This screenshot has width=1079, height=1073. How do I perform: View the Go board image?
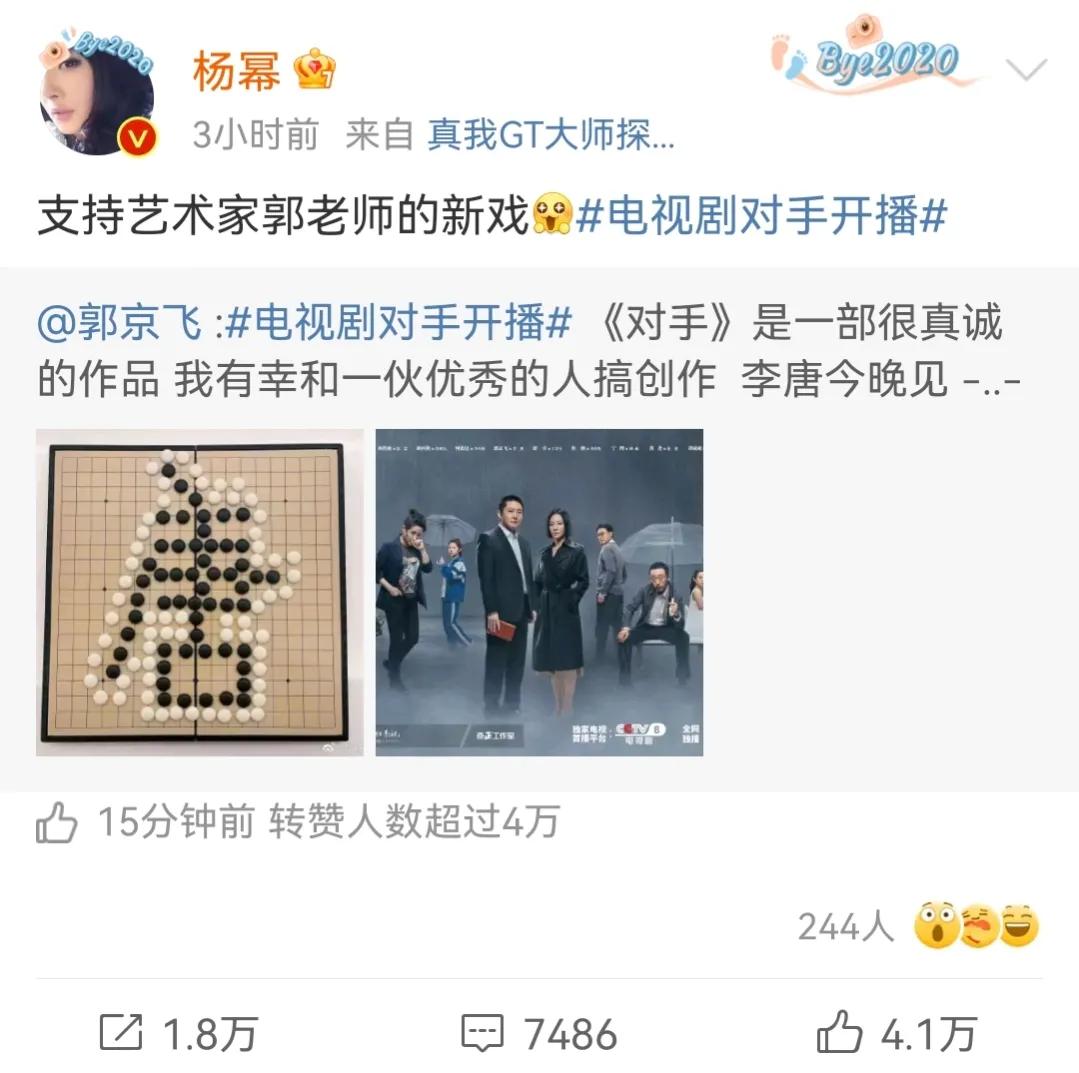[200, 592]
